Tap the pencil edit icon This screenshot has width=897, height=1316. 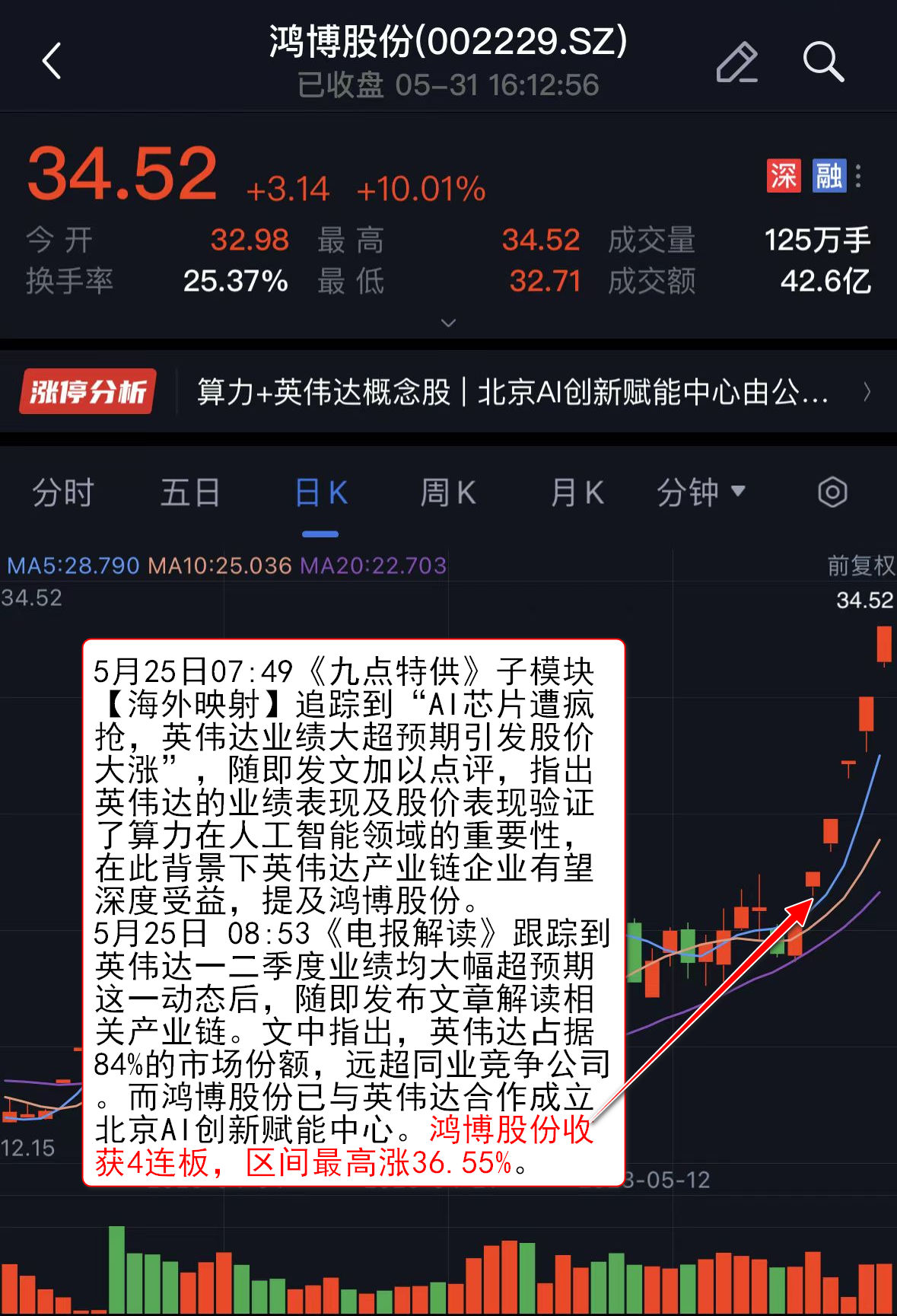click(x=736, y=62)
